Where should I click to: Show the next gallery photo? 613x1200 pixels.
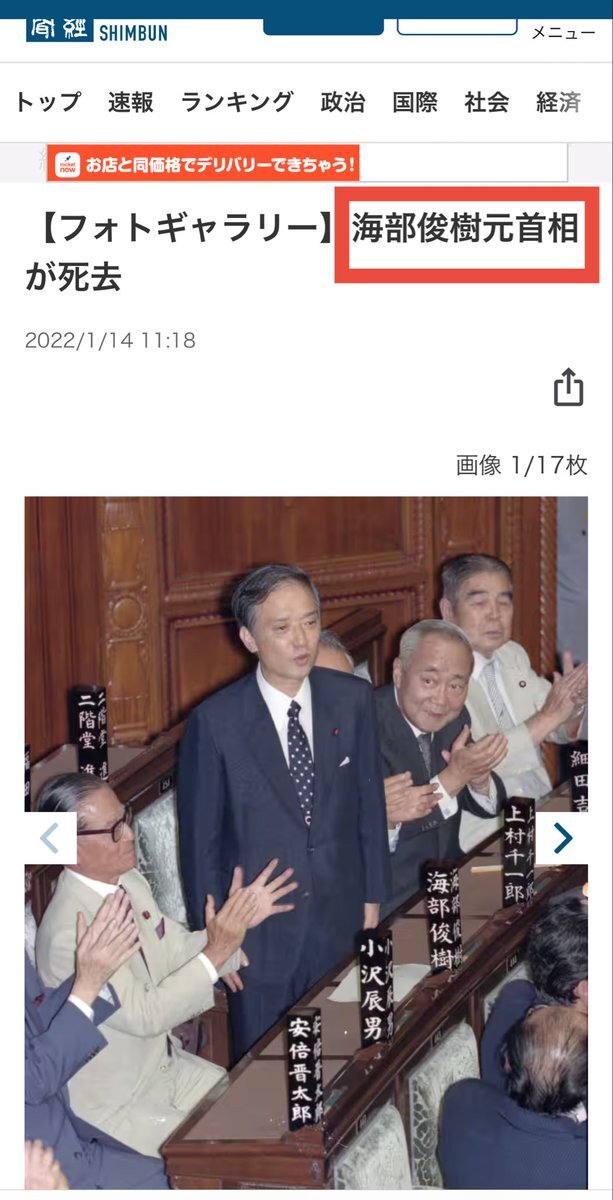tap(562, 838)
